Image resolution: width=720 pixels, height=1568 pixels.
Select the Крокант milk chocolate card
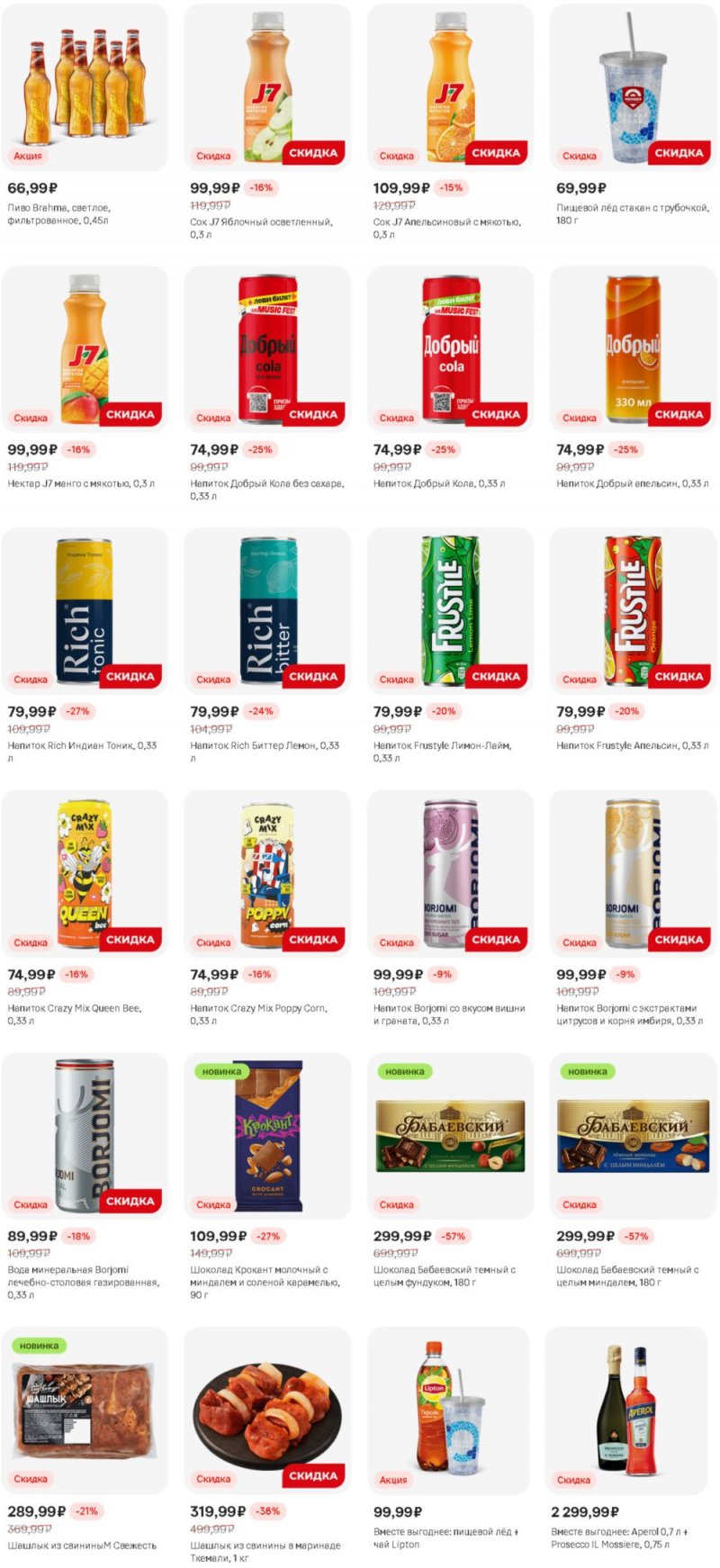click(x=267, y=1136)
